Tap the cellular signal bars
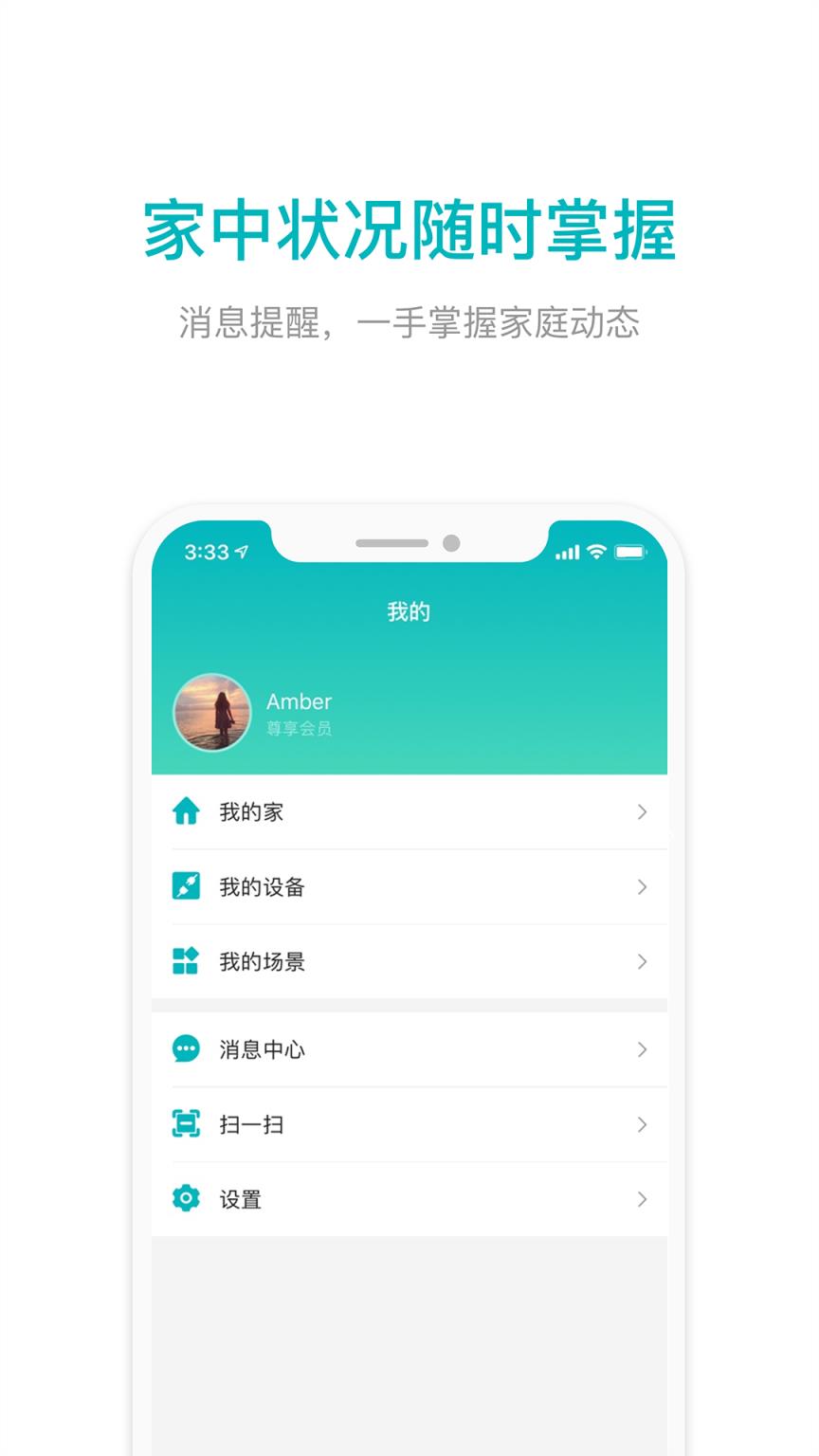Screen dimensions: 819x1456 (x=568, y=551)
